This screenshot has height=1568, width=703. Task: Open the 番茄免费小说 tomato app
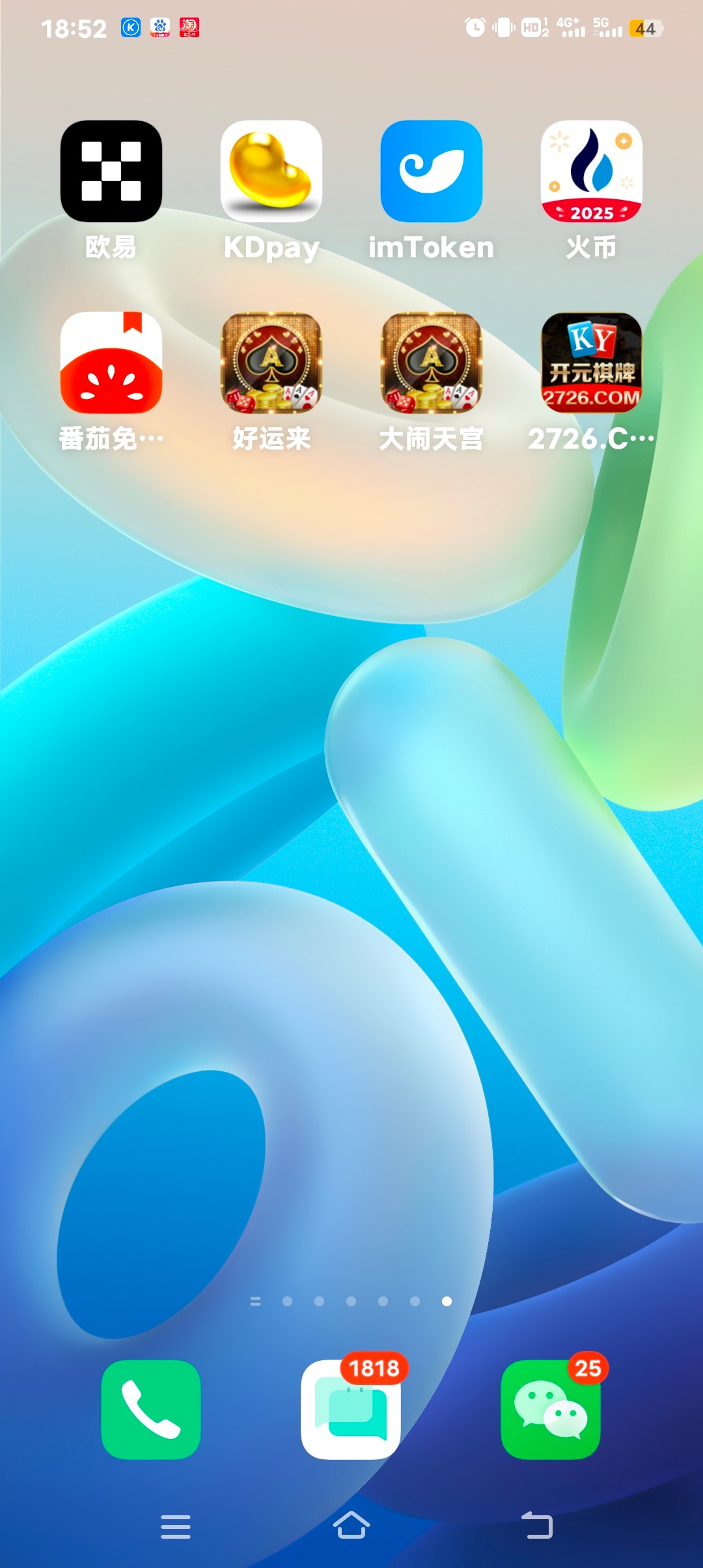[x=111, y=363]
